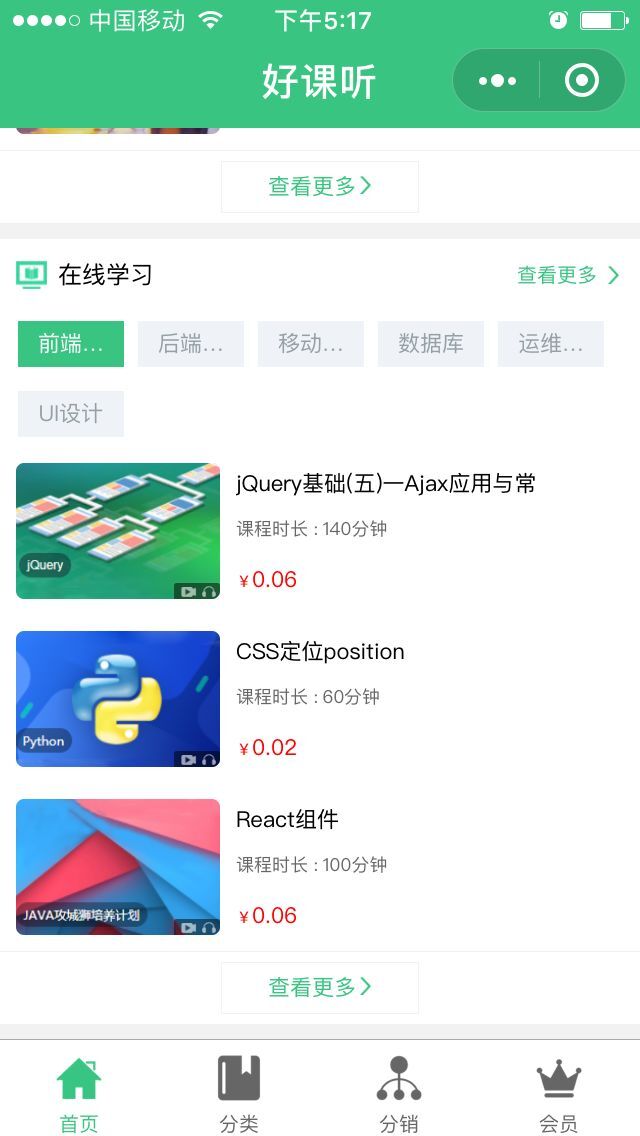Switch to the 移动 category chip

click(x=311, y=344)
